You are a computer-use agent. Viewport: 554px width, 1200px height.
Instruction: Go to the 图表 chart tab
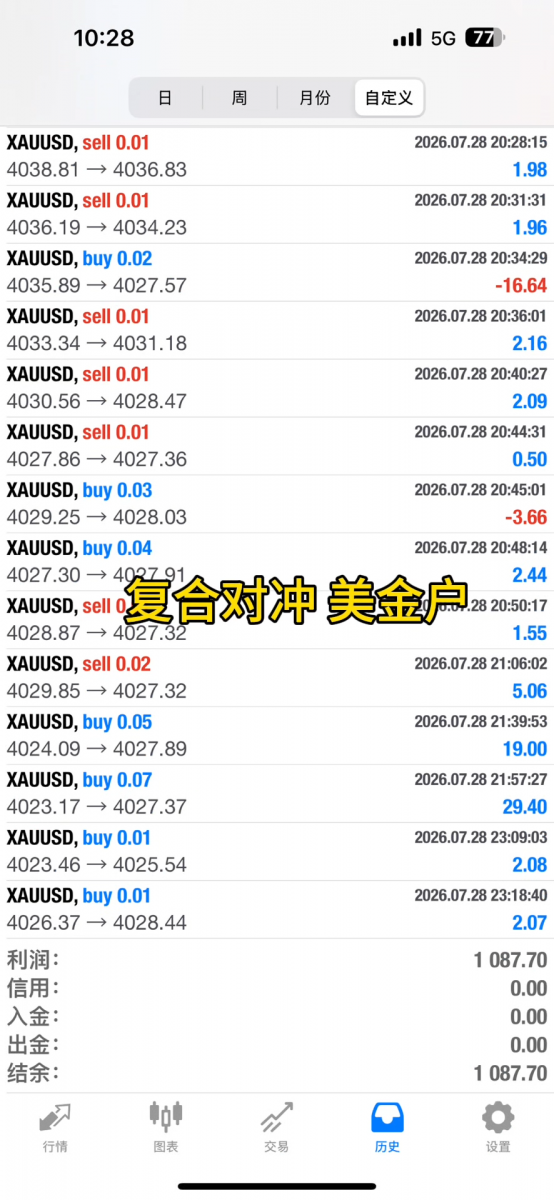click(x=166, y=1127)
